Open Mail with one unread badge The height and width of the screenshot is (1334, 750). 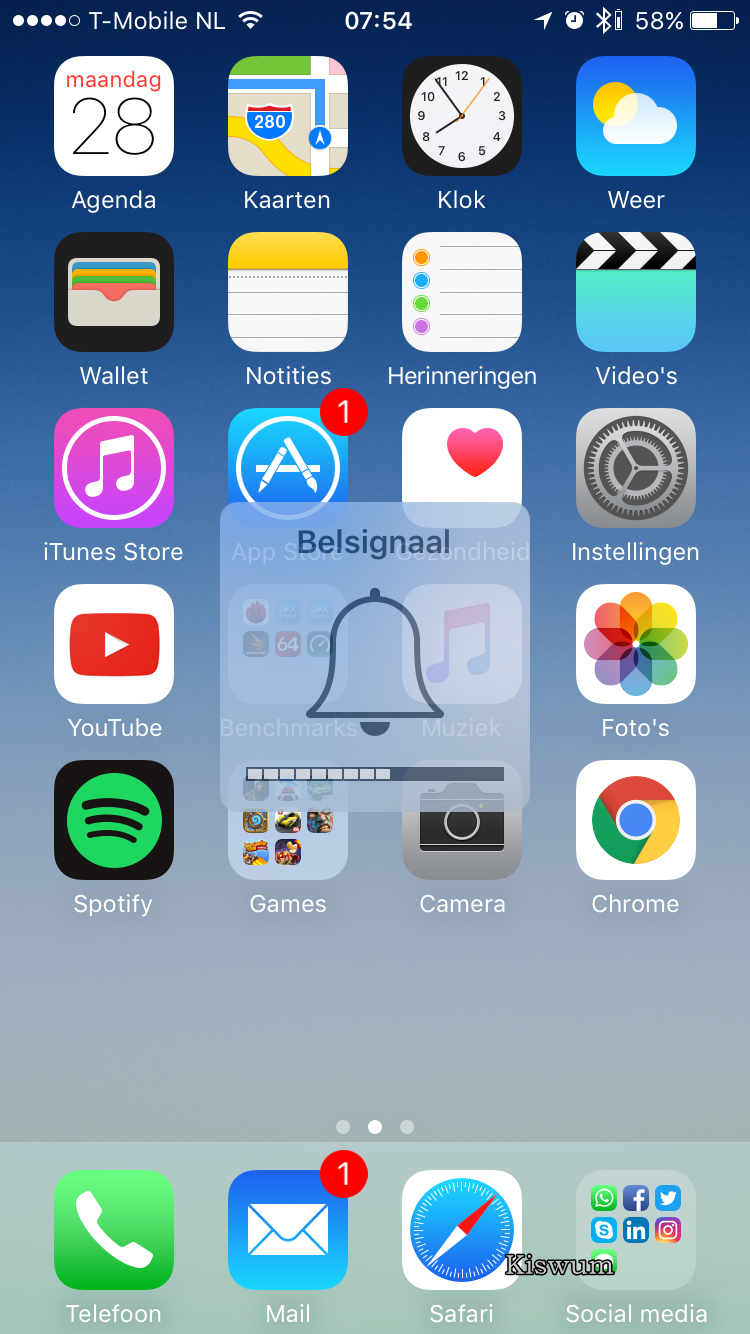click(288, 1230)
